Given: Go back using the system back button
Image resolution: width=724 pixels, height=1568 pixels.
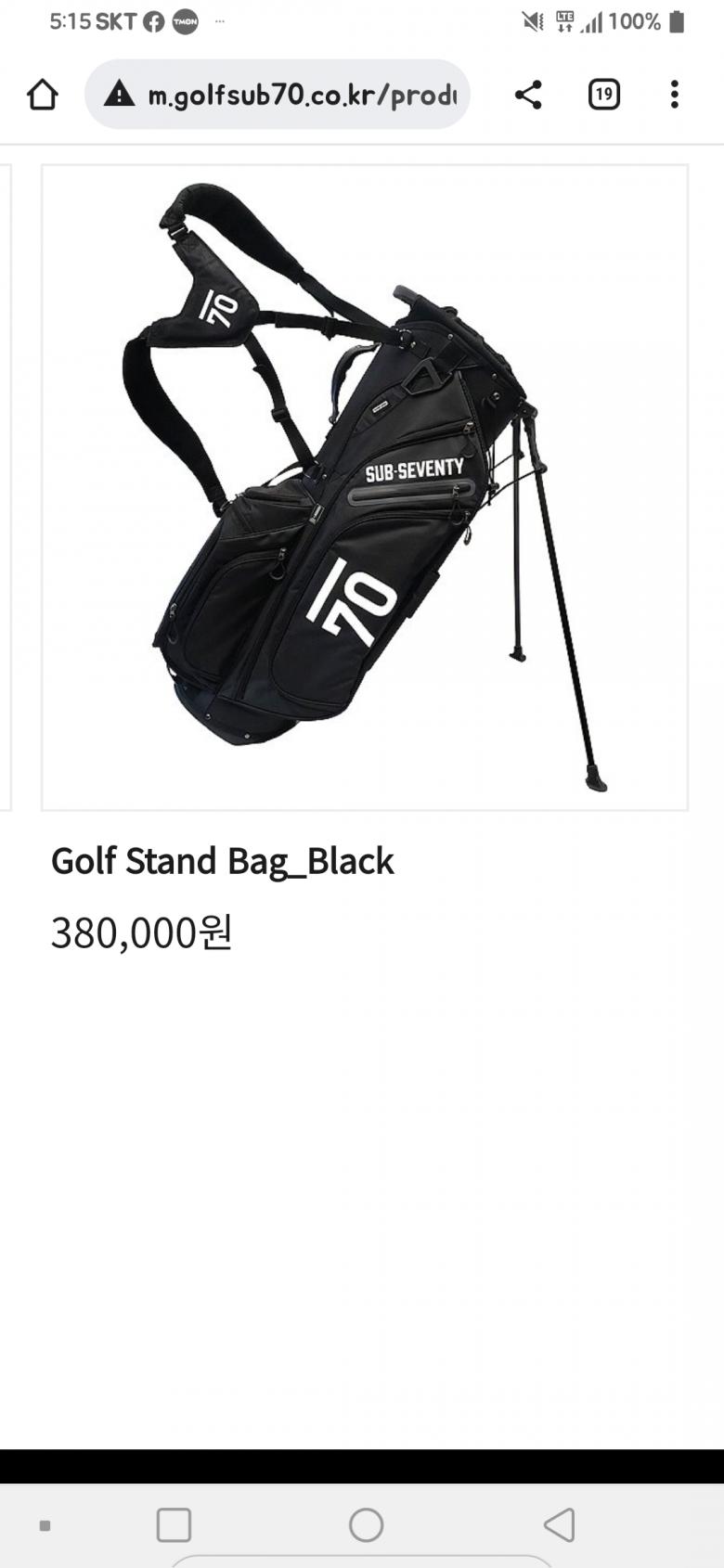Looking at the screenshot, I should click(x=559, y=1524).
